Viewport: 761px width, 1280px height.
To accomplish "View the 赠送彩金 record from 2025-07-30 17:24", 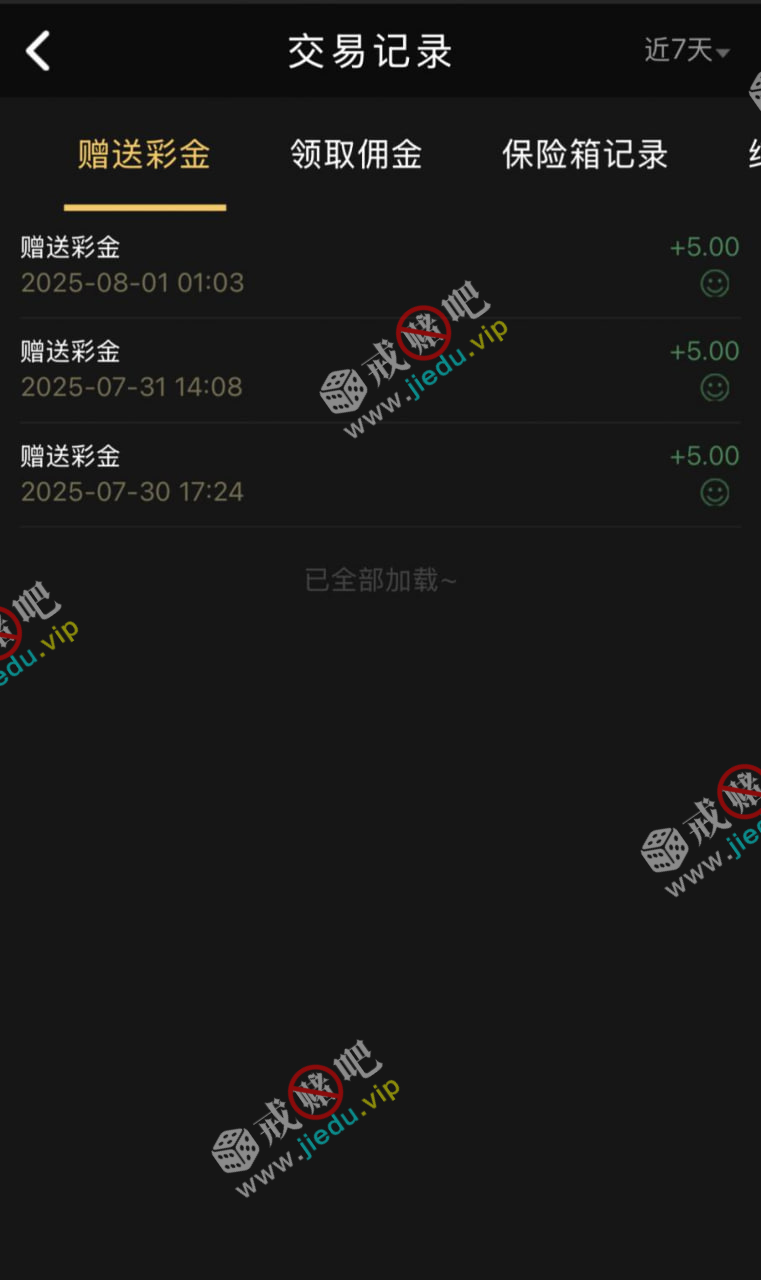I will coord(380,474).
